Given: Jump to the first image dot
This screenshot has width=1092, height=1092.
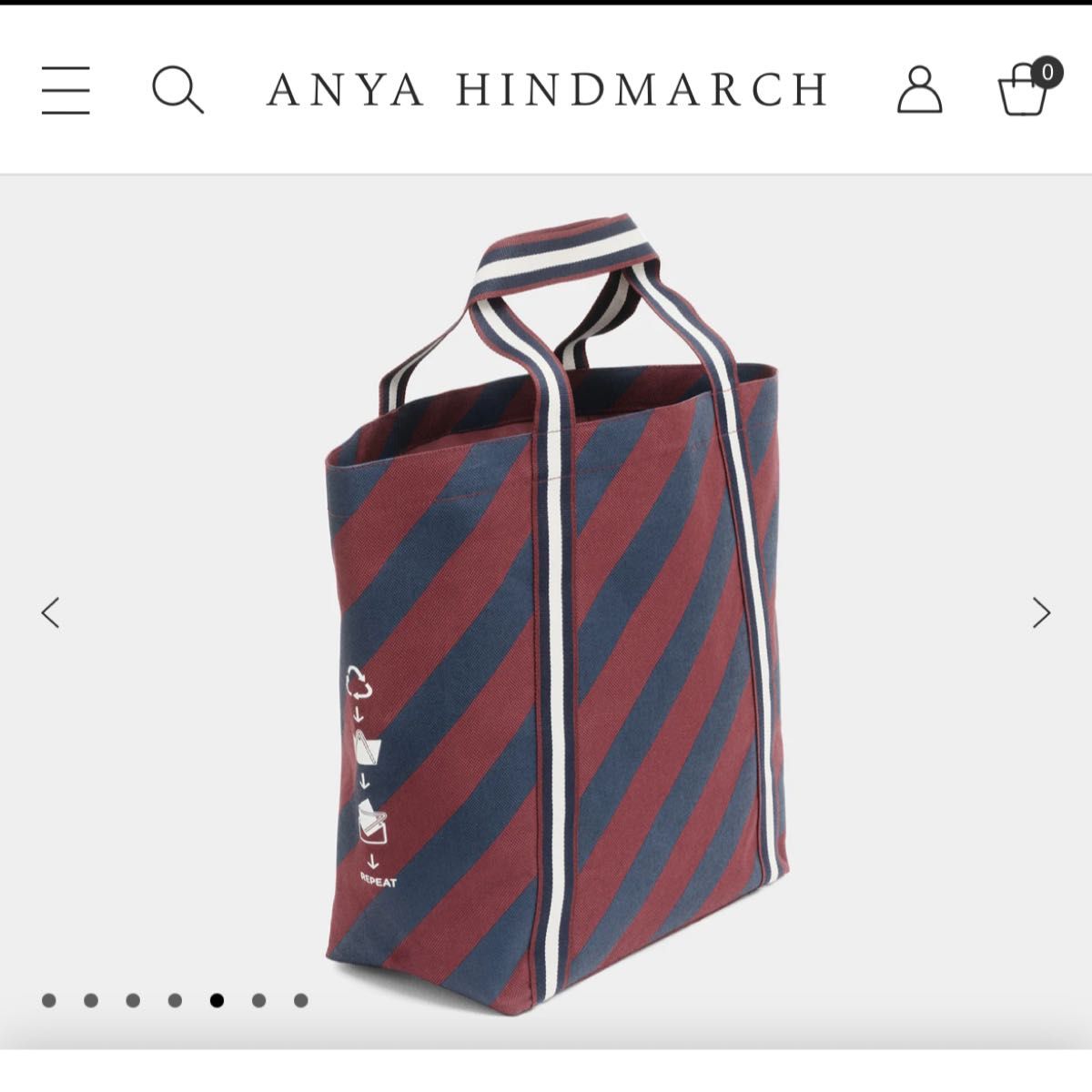Looking at the screenshot, I should (x=49, y=1000).
